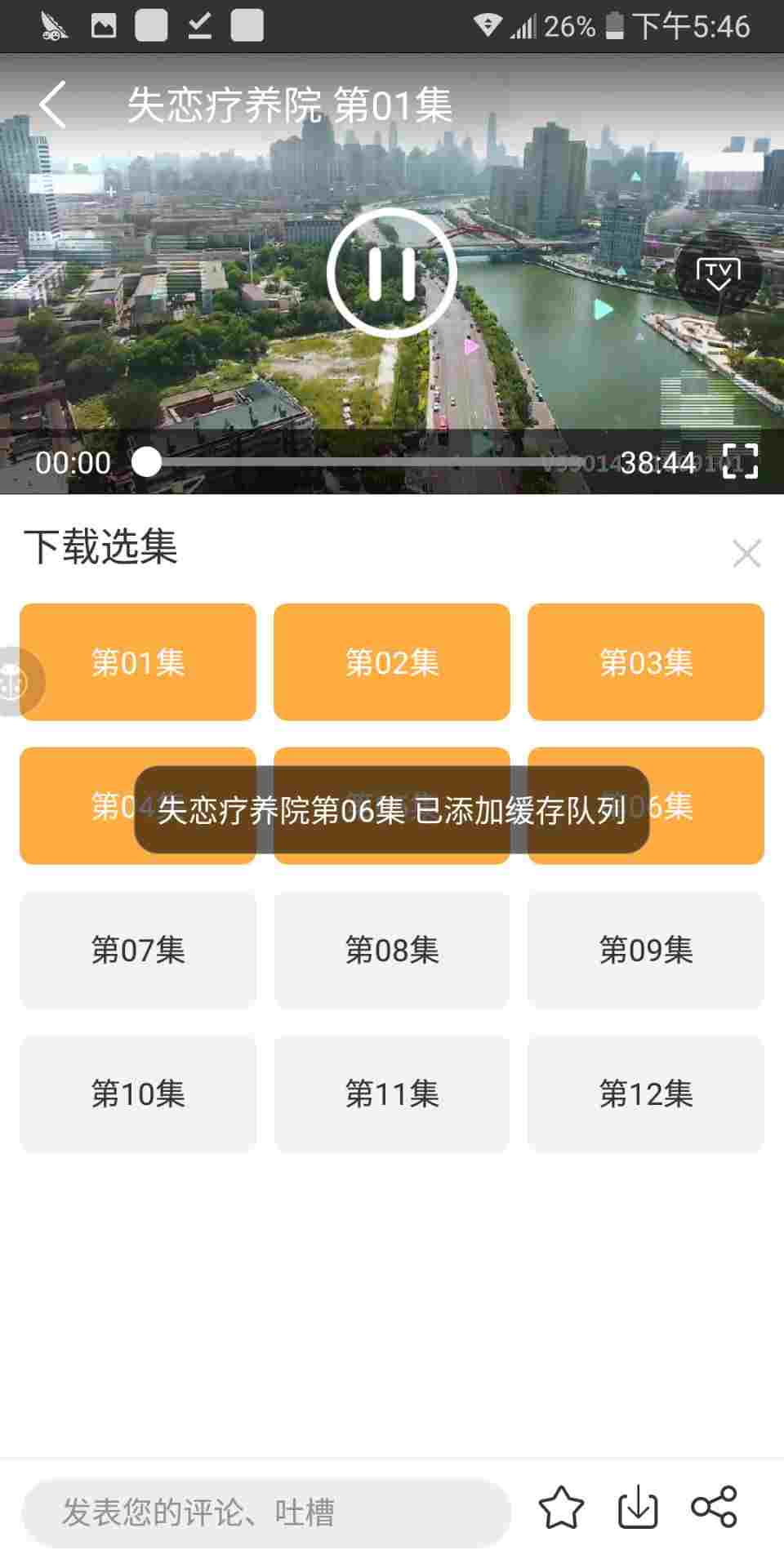This screenshot has width=784, height=1568.
Task: Go back from the video player
Action: (54, 105)
